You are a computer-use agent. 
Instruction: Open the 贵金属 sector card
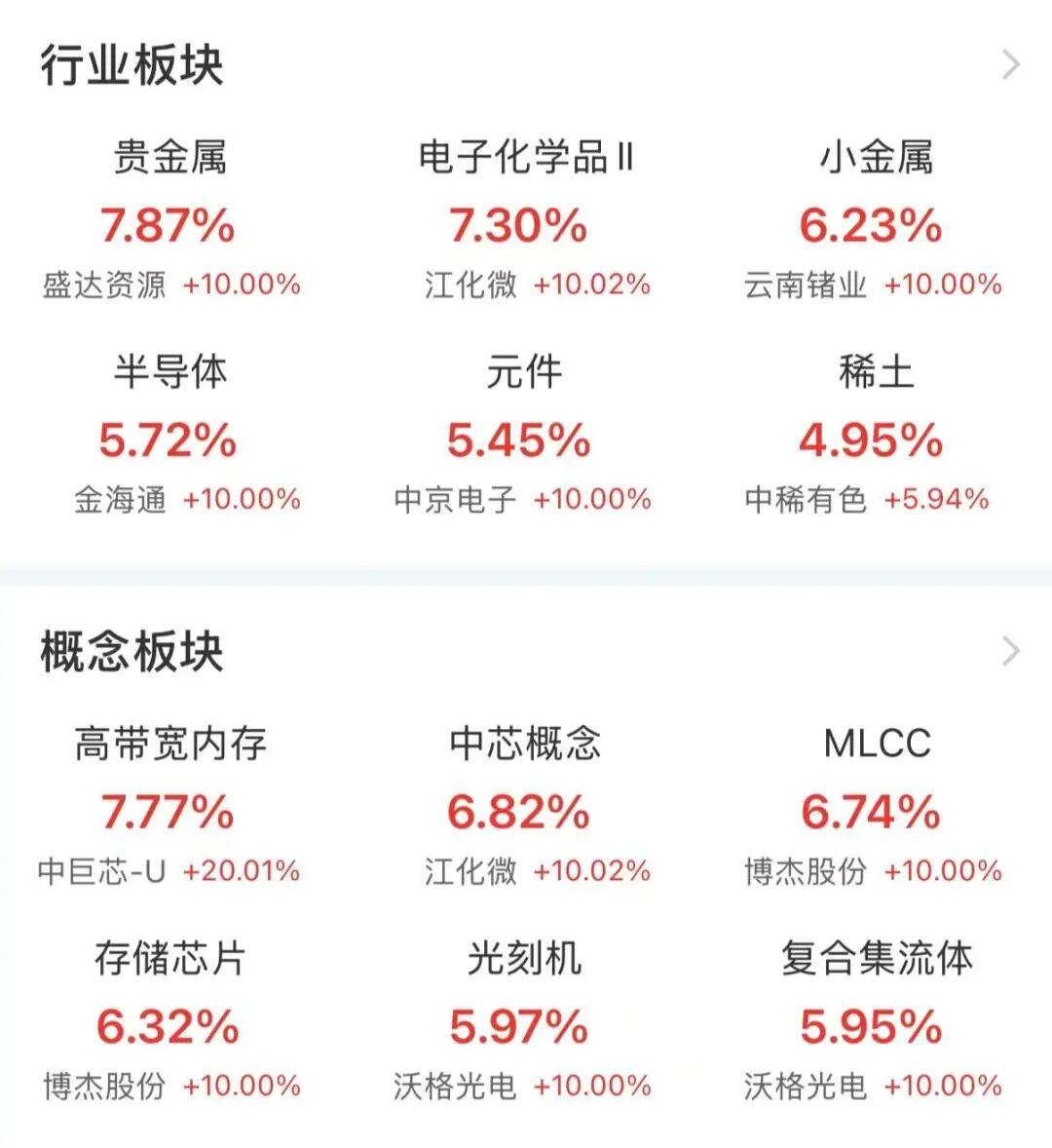click(x=171, y=219)
